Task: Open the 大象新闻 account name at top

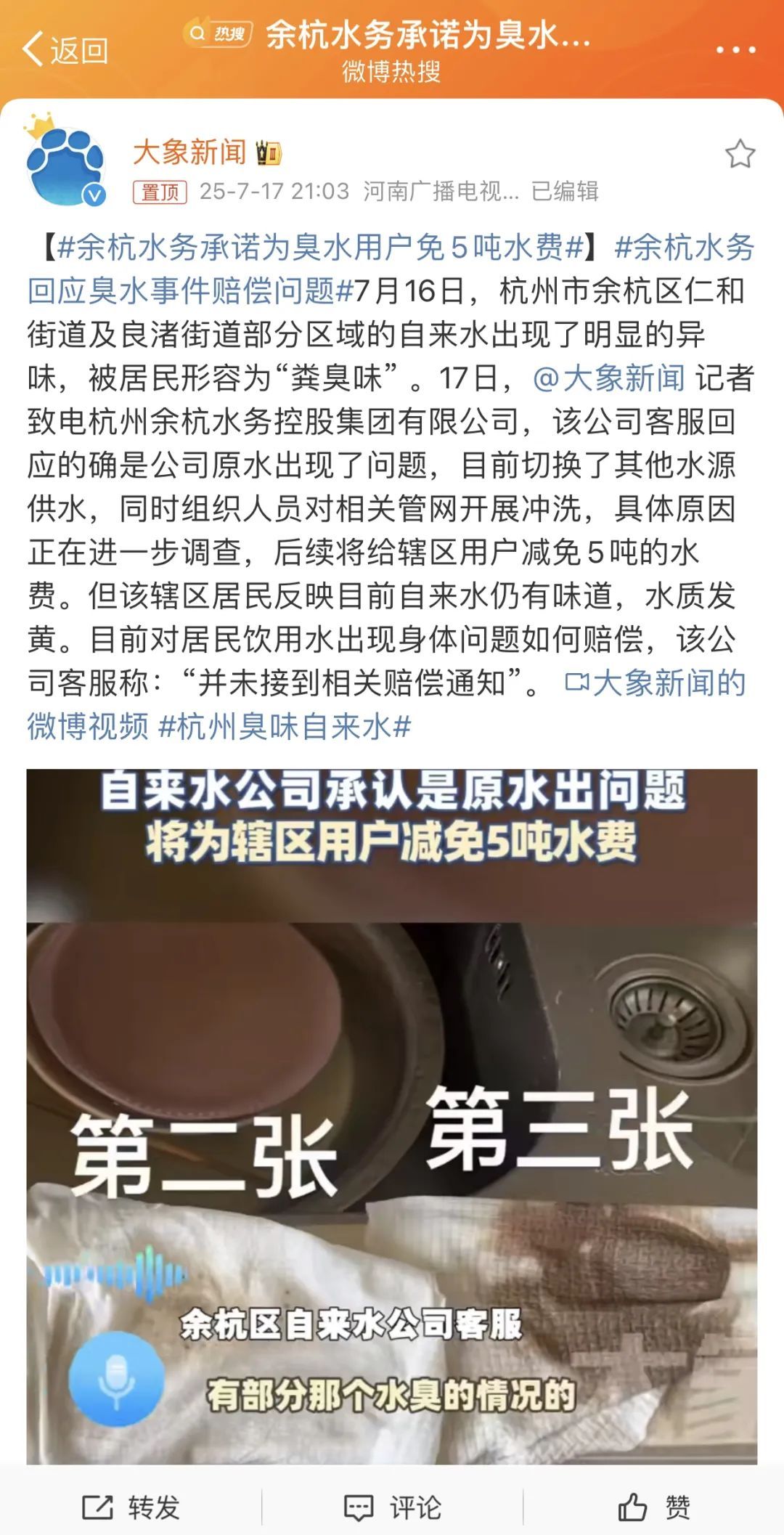Action: 190,152
